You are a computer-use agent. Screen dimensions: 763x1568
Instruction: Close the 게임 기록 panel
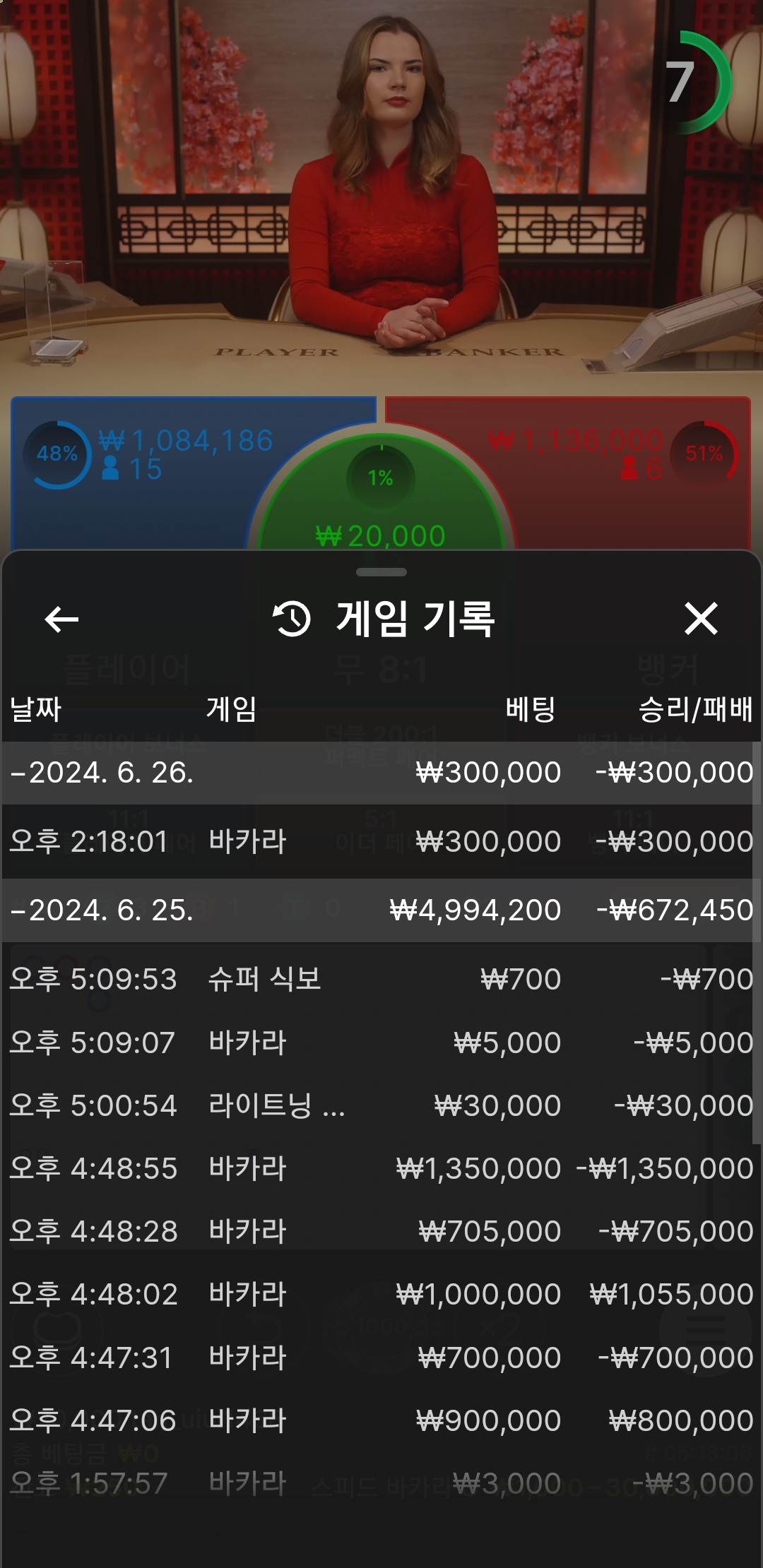[701, 619]
